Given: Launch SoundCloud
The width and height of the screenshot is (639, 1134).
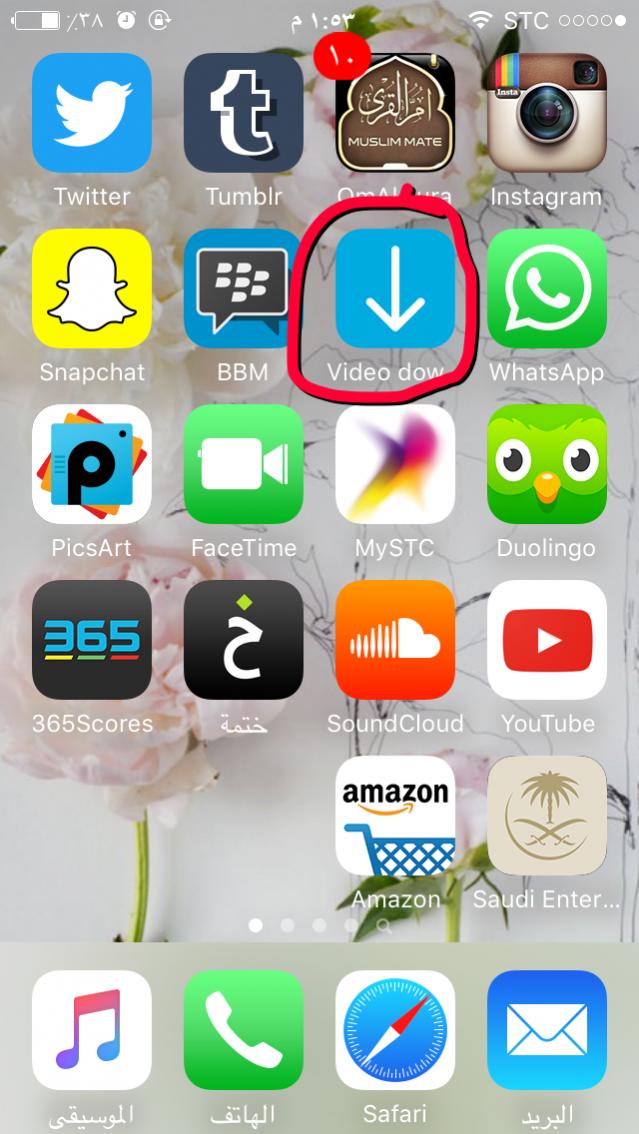Looking at the screenshot, I should tap(395, 640).
